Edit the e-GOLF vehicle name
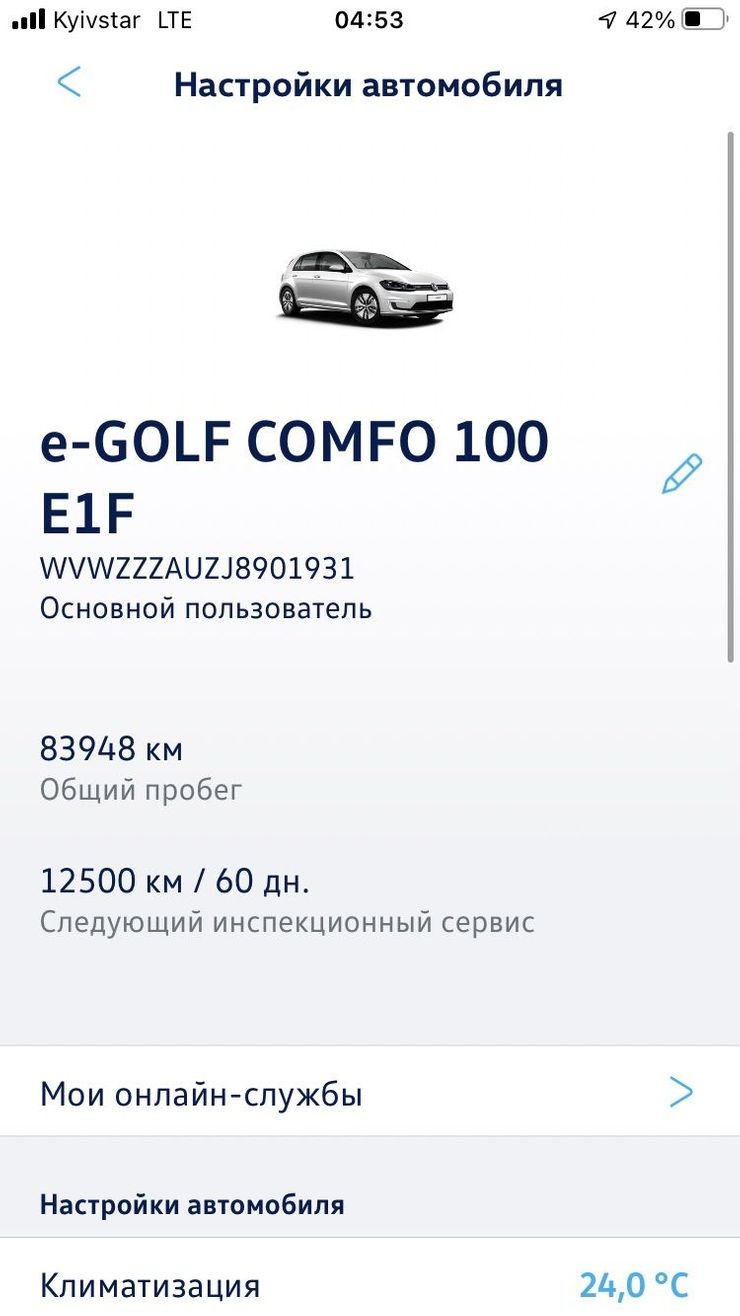This screenshot has width=740, height=1316. coord(682,474)
